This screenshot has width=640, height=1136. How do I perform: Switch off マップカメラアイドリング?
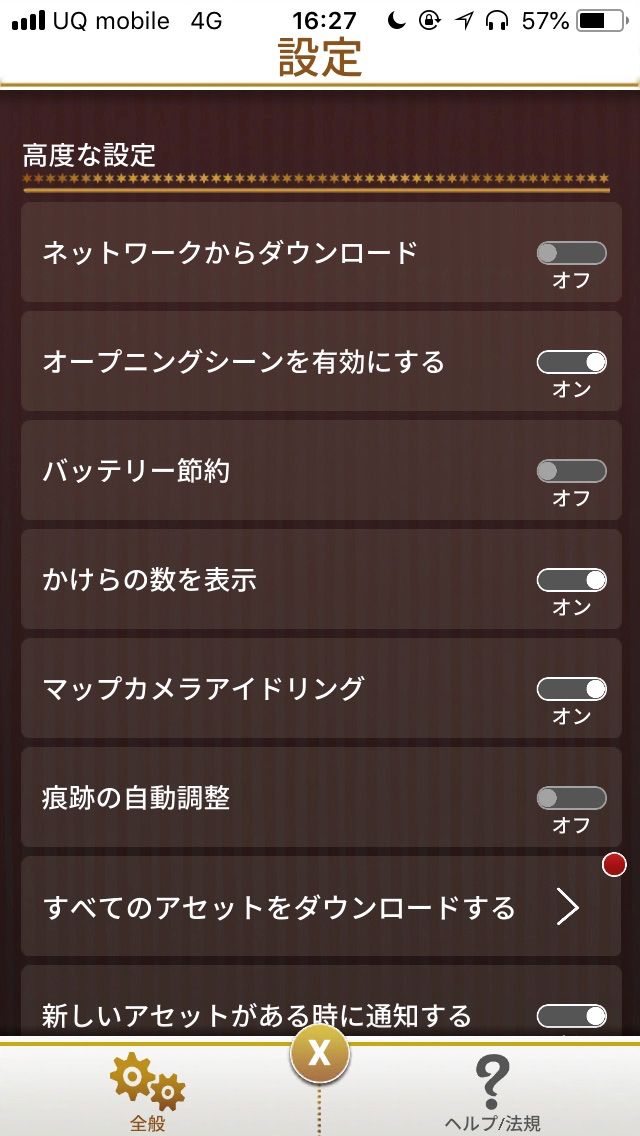click(571, 689)
